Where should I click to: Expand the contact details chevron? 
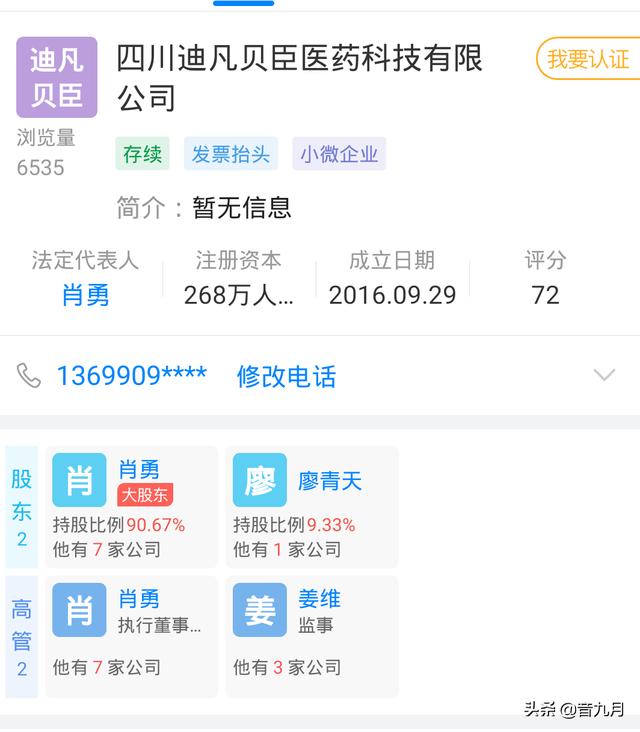604,376
